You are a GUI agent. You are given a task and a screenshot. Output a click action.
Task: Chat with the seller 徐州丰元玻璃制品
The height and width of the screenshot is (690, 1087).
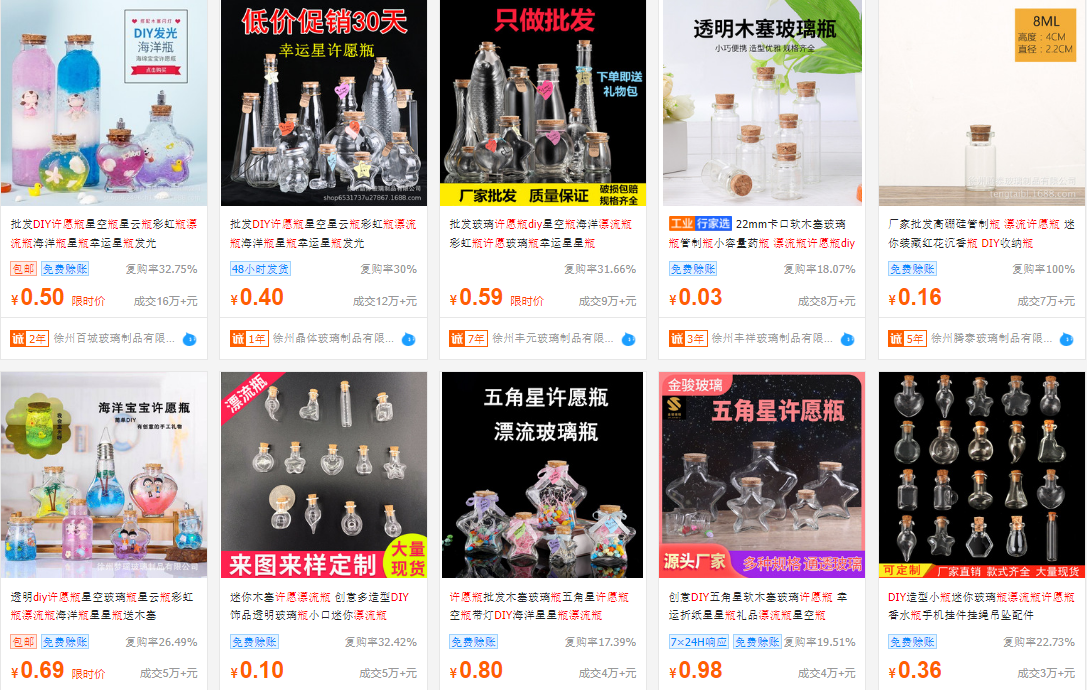(x=628, y=339)
